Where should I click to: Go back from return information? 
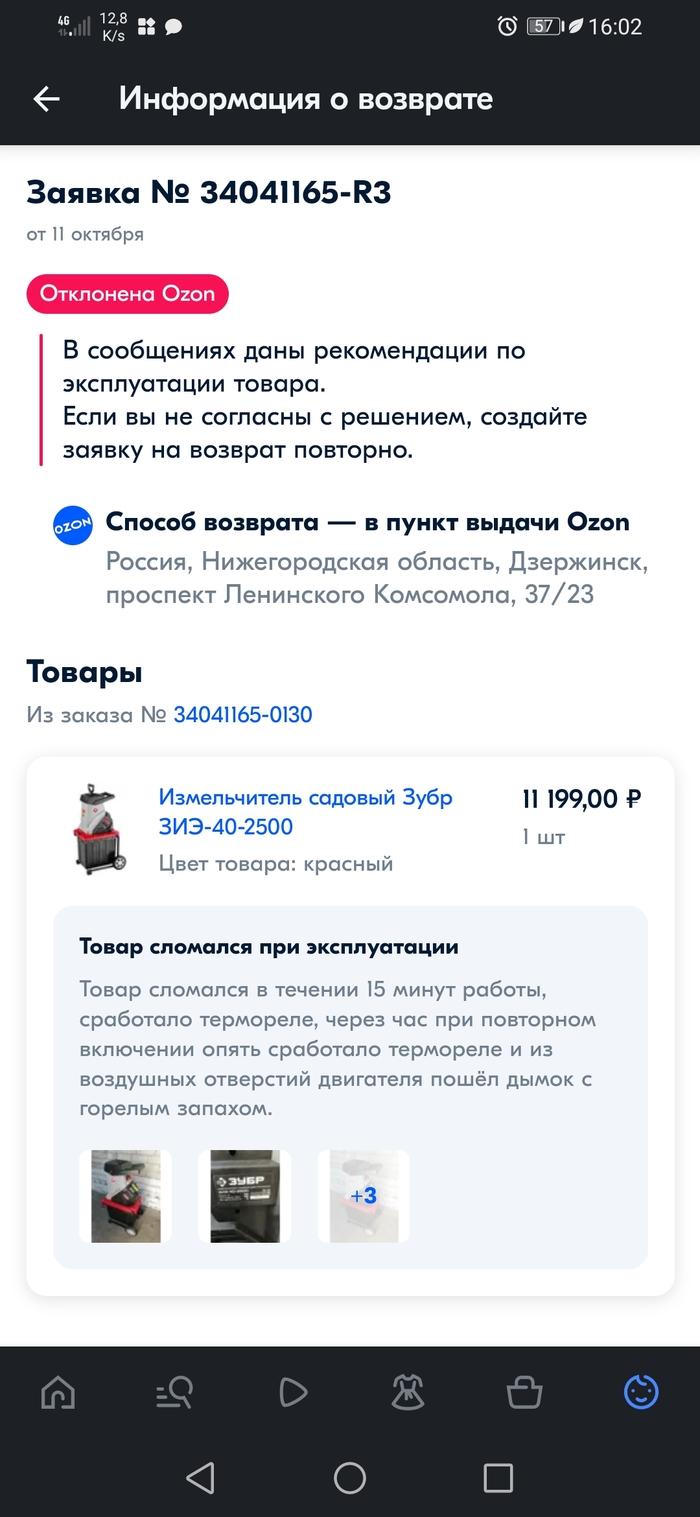[x=47, y=99]
